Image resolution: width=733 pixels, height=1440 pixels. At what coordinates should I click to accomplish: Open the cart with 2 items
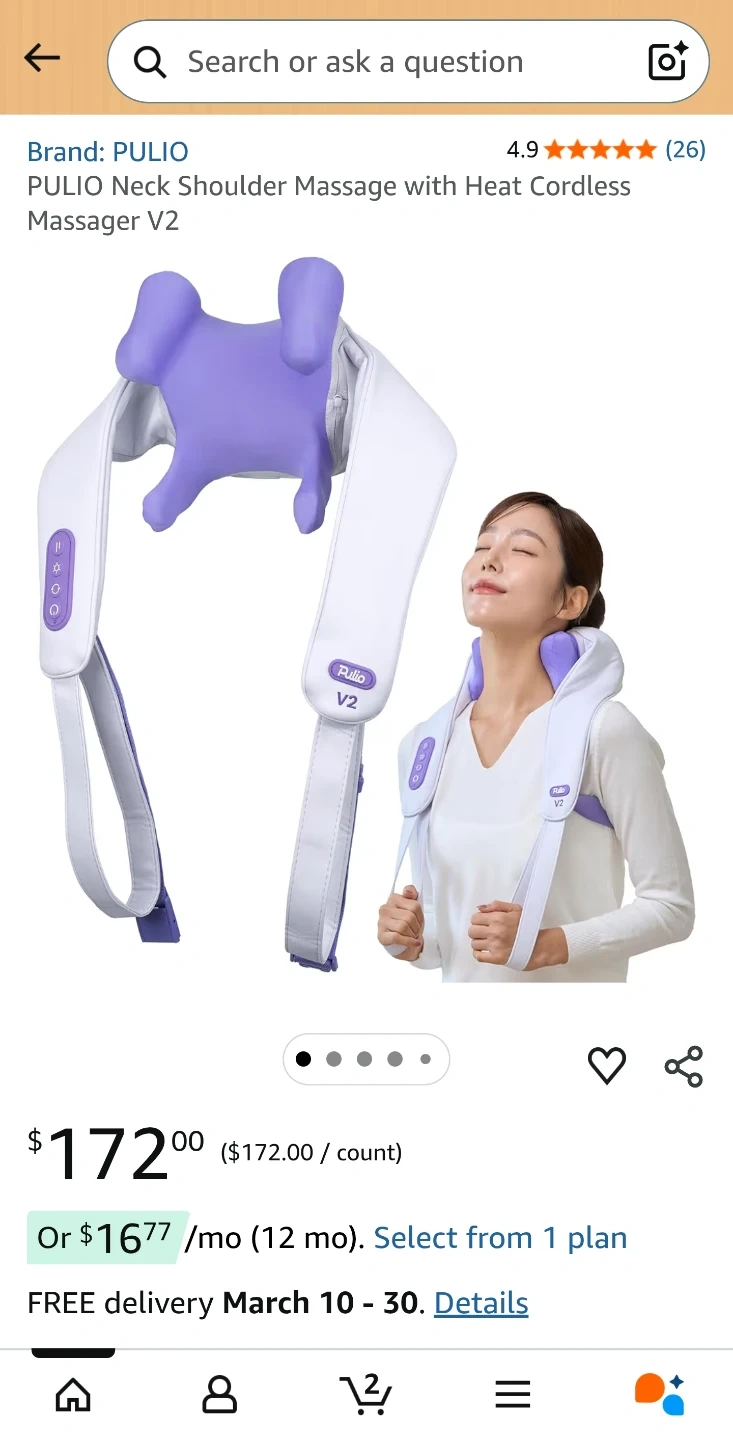(x=366, y=1393)
